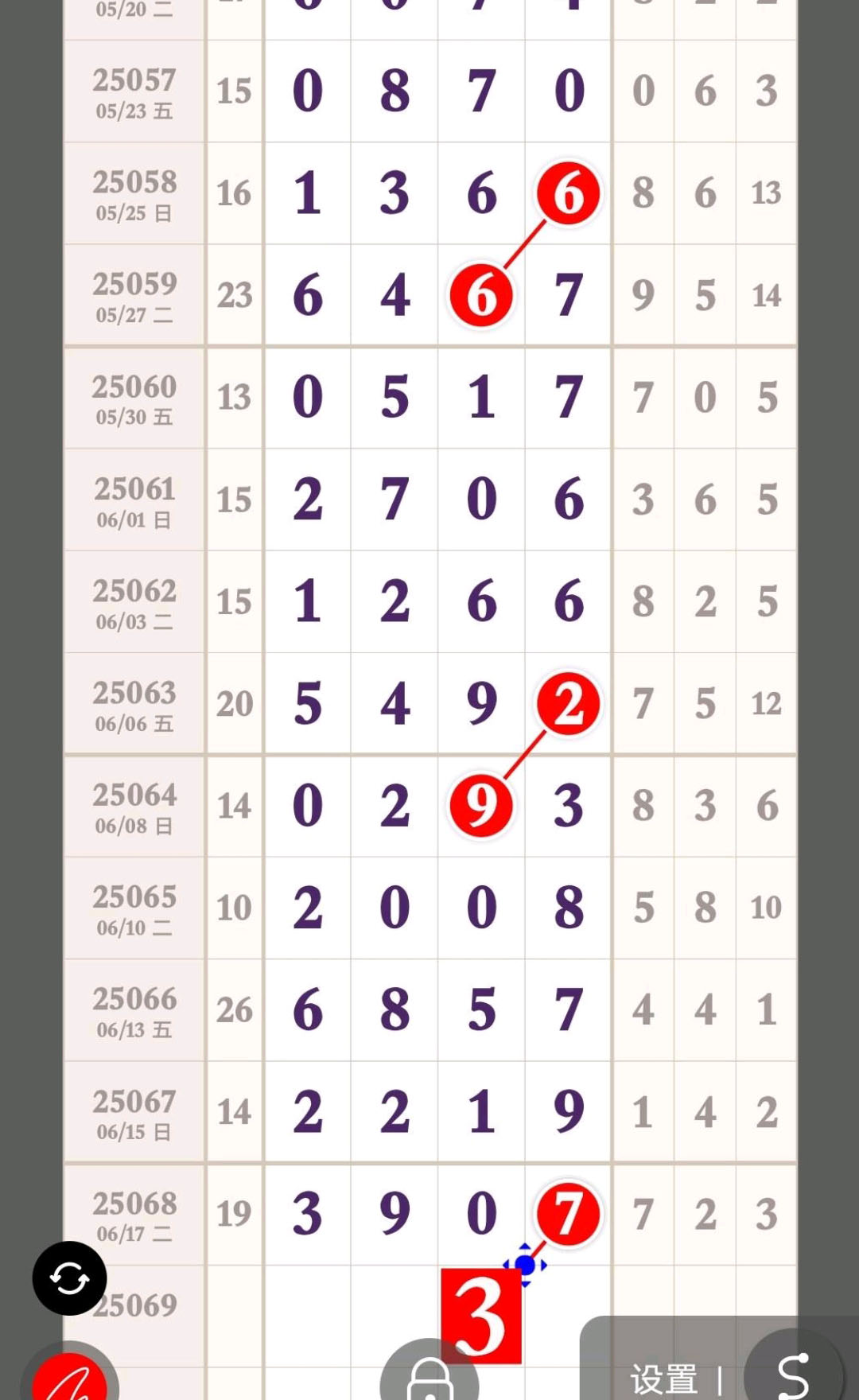Tap the black refresh button
This screenshot has height=1400, width=859.
[x=69, y=1278]
